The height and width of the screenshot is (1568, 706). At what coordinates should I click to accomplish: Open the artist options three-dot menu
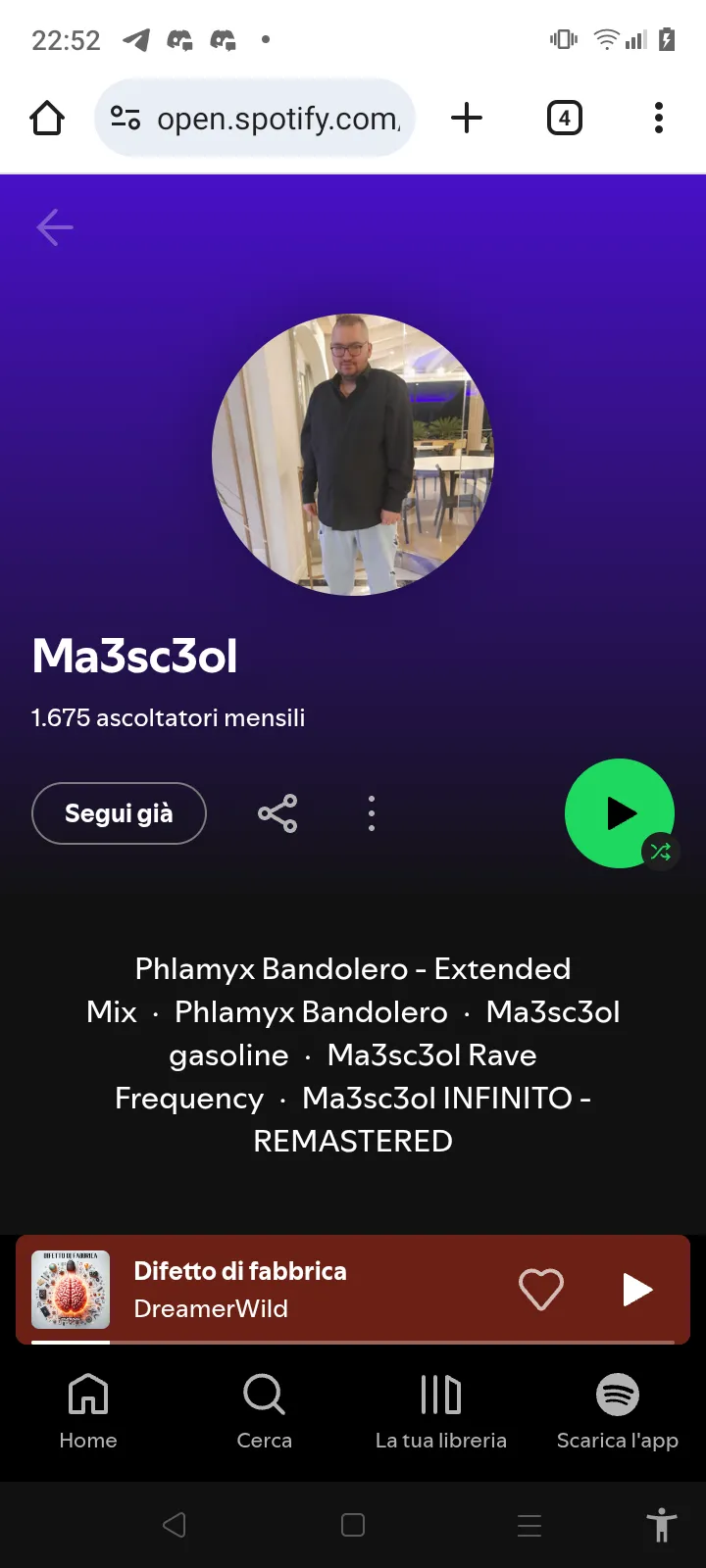coord(371,813)
